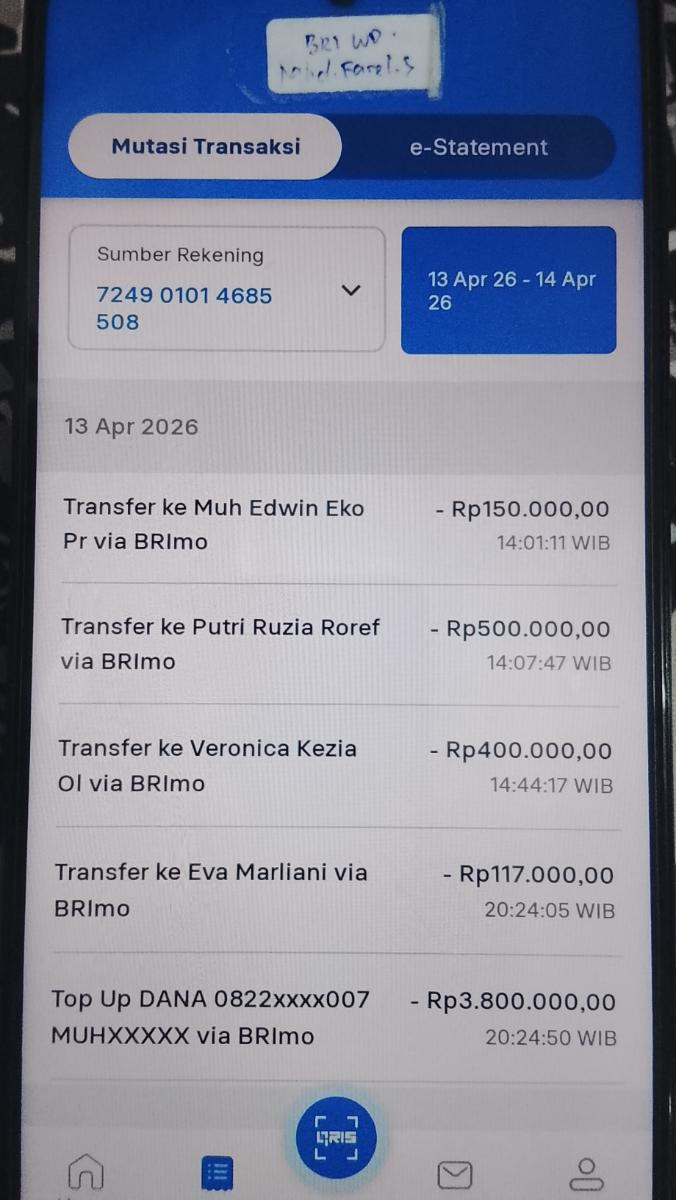Expand the Sumber Rekening dropdown

coord(350,290)
